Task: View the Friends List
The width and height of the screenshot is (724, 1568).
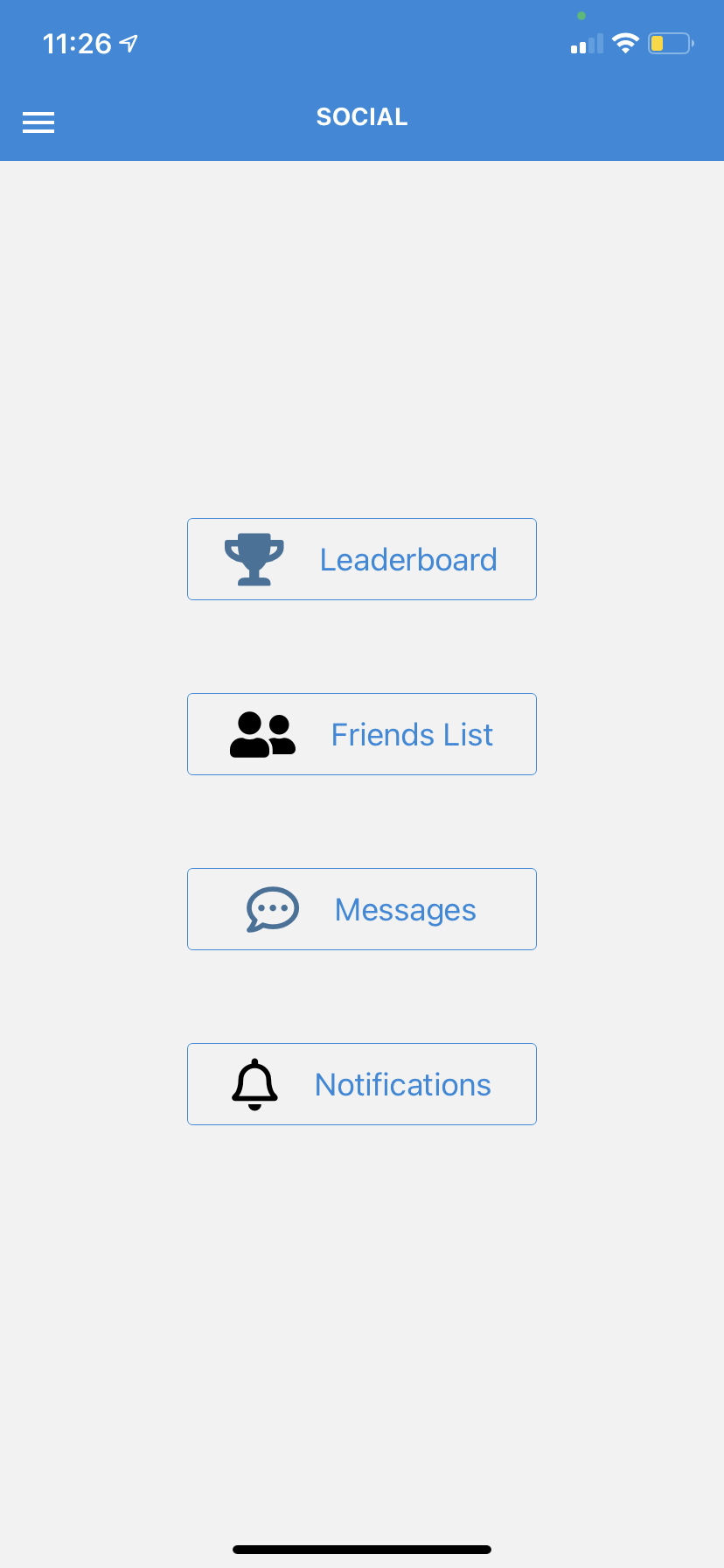Action: (x=362, y=734)
